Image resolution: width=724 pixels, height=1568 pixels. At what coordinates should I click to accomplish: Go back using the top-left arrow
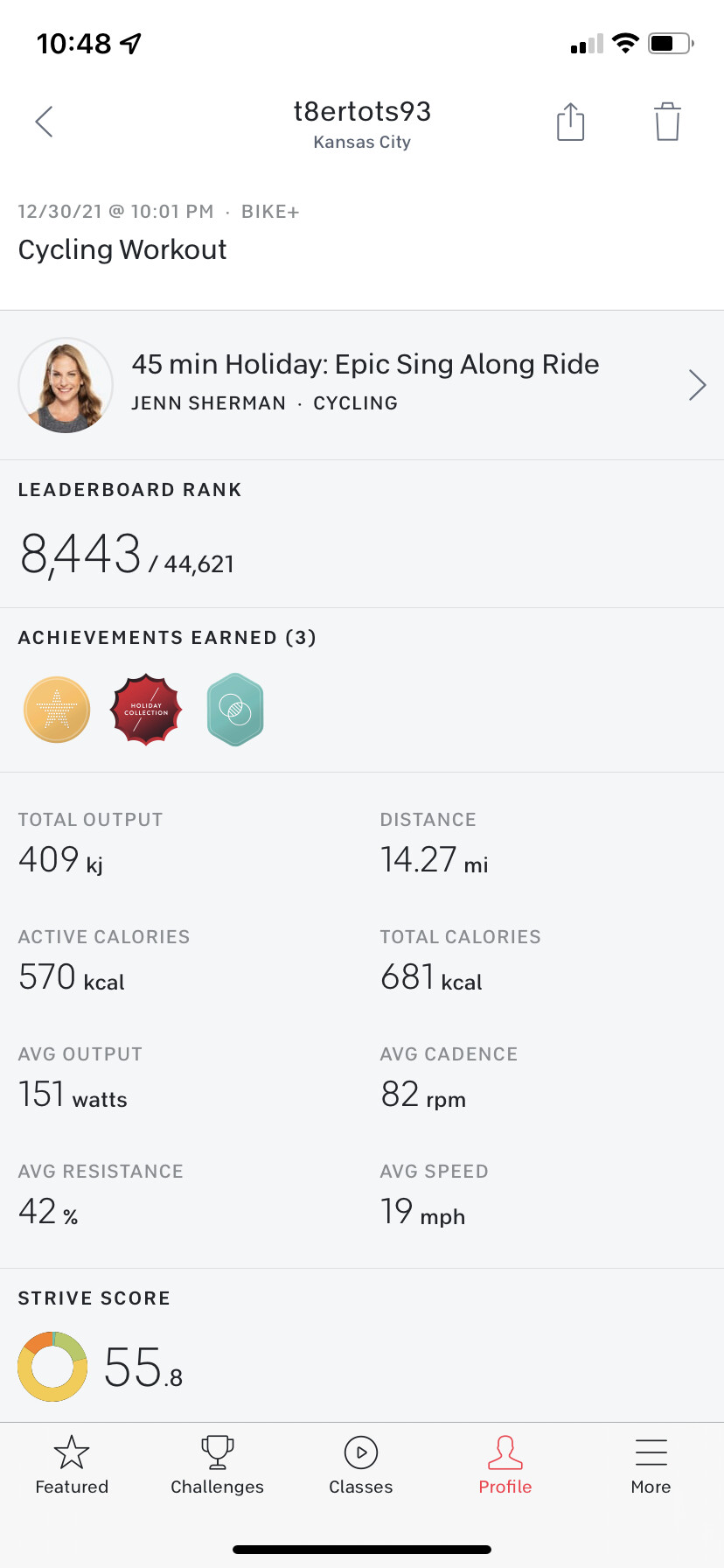[44, 122]
